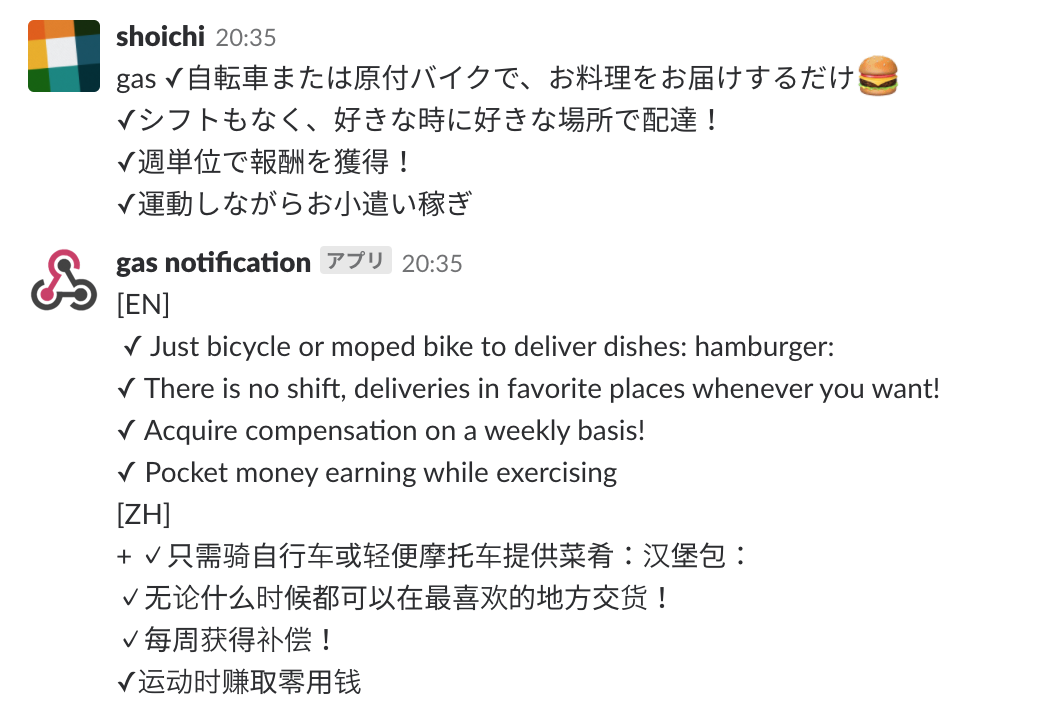The height and width of the screenshot is (722, 1038).
Task: Tap the gas notification sender name
Action: coord(213,263)
